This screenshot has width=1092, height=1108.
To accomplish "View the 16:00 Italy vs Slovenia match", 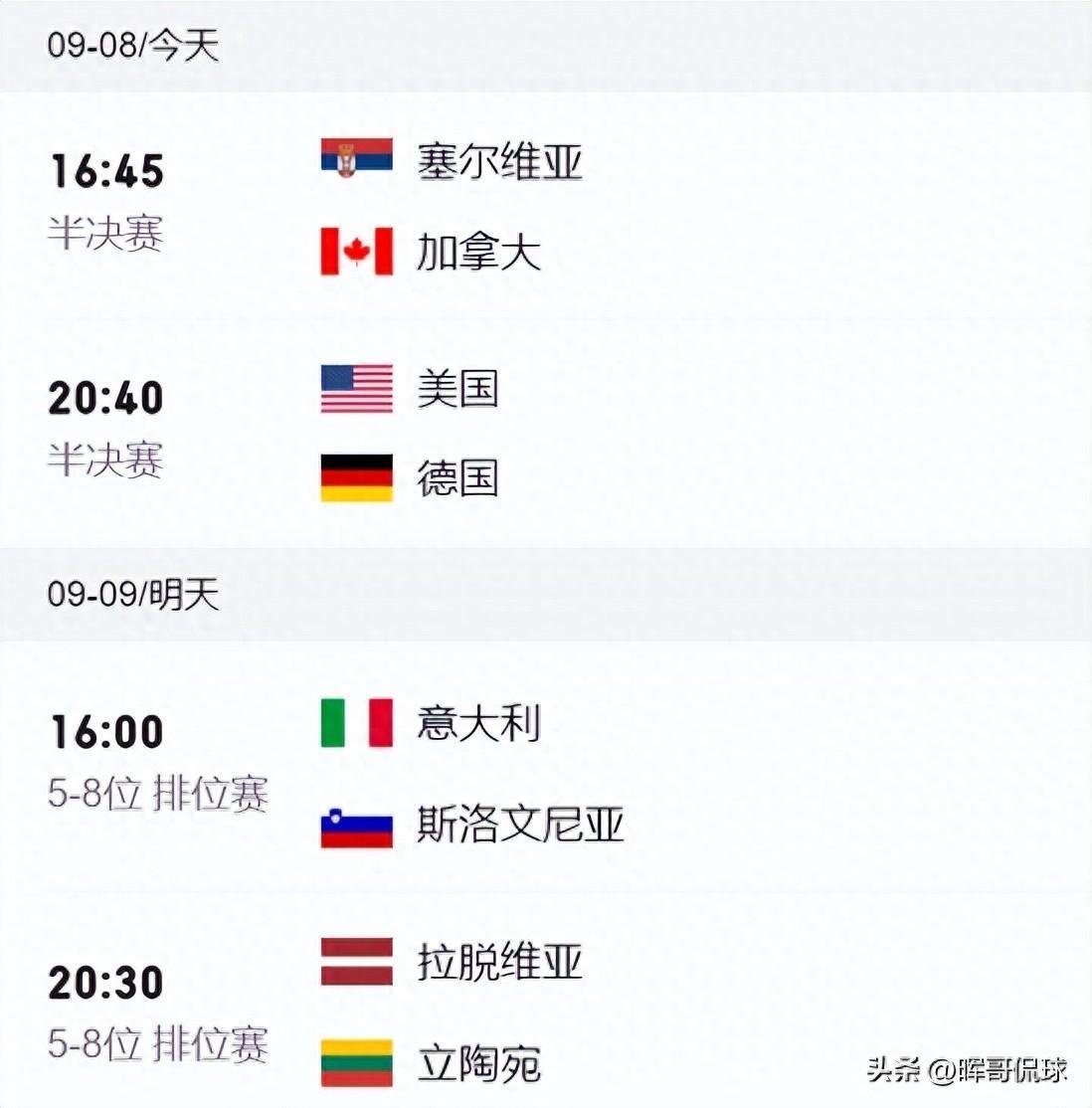I will coord(545,773).
